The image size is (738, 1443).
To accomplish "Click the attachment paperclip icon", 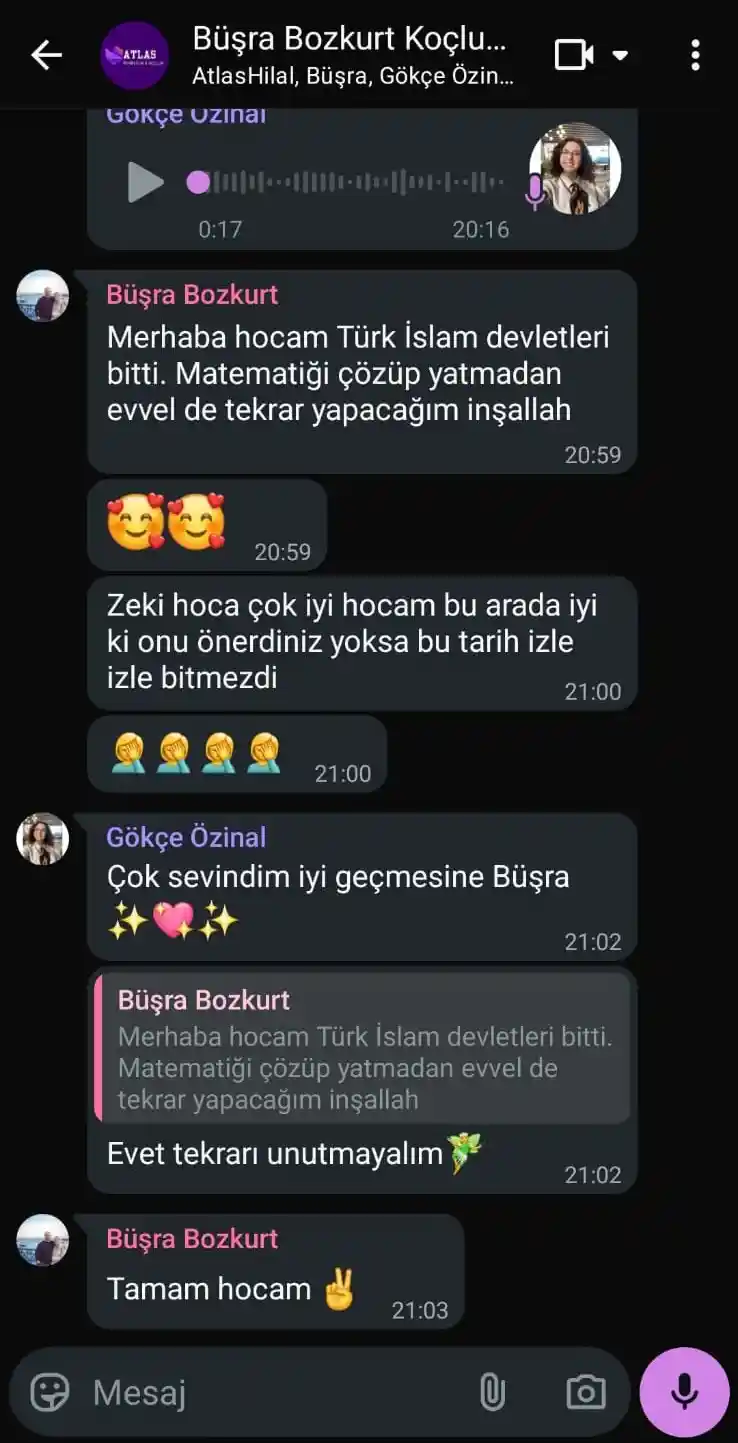I will (493, 1390).
